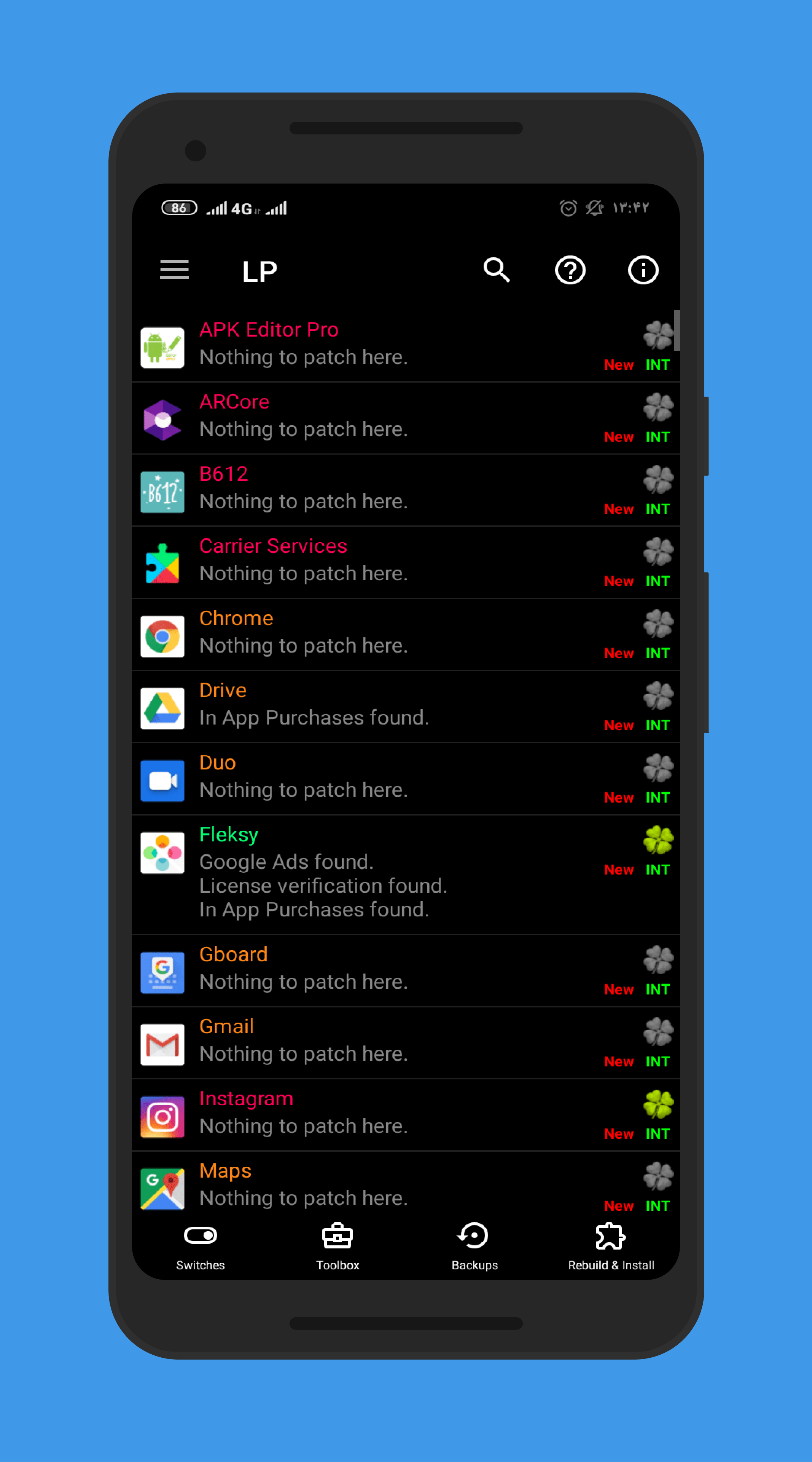Open the info icon

[x=642, y=270]
